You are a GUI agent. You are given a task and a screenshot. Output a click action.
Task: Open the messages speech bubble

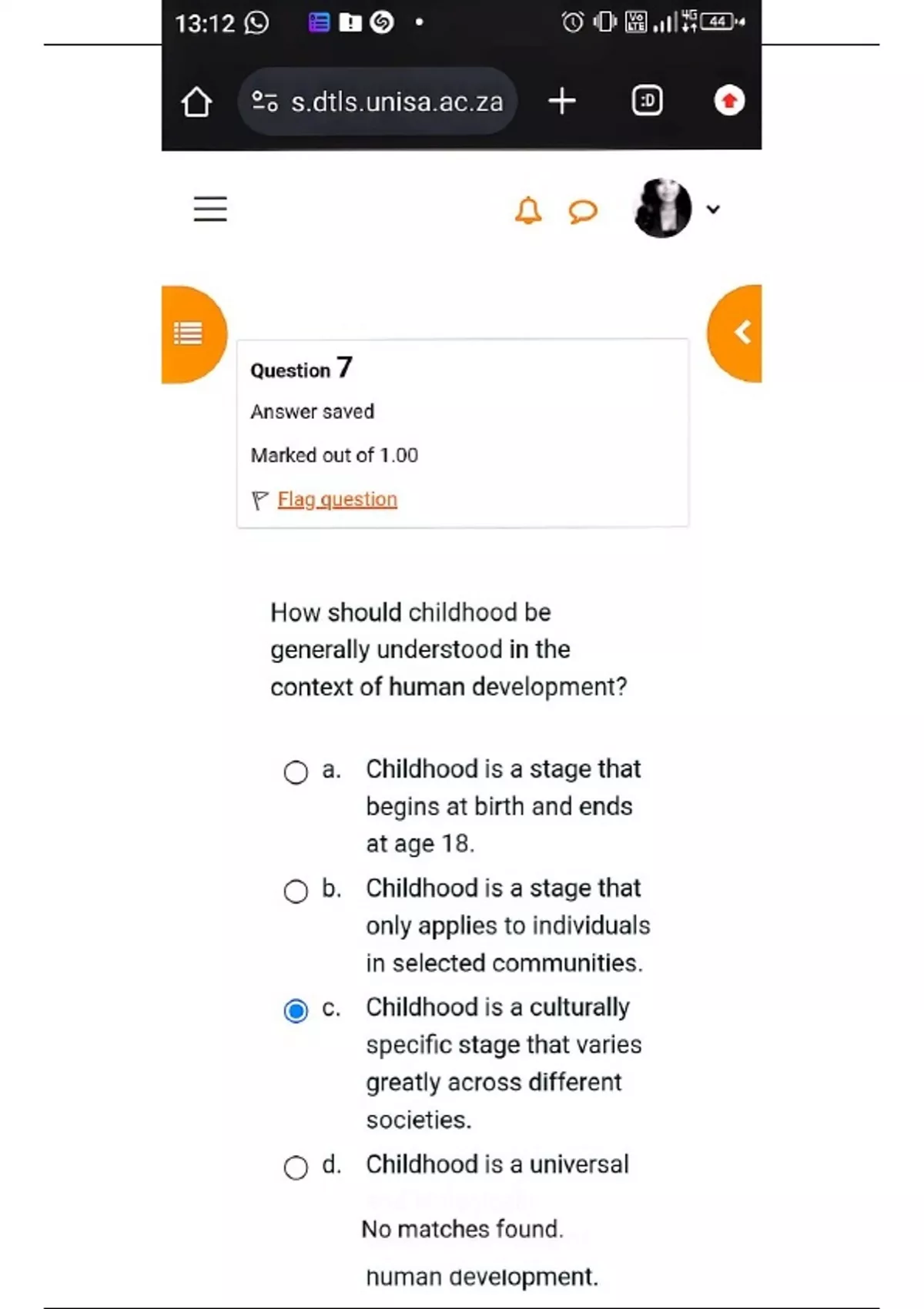(583, 211)
